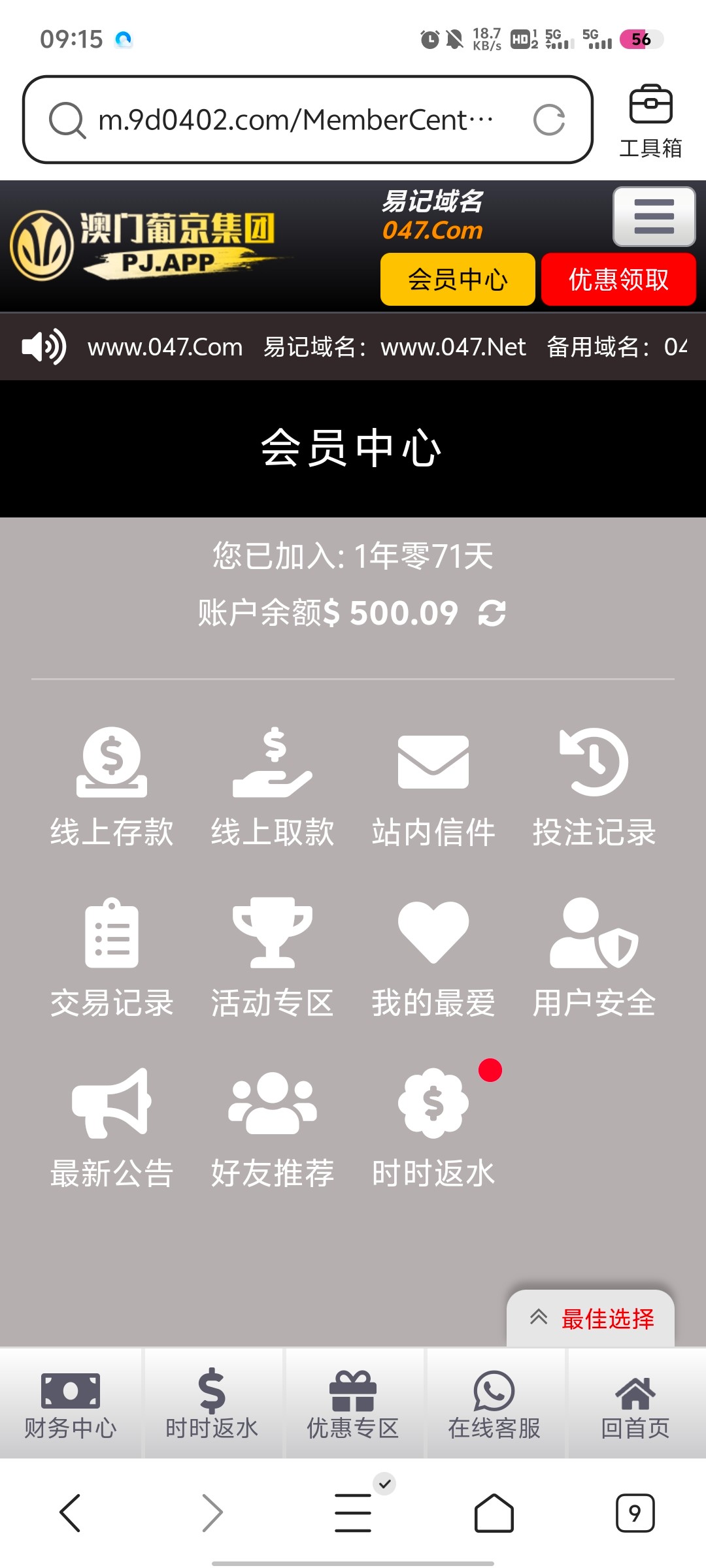Open the browser 工具箱 toolbox
The width and height of the screenshot is (706, 1568).
pyautogui.click(x=650, y=122)
